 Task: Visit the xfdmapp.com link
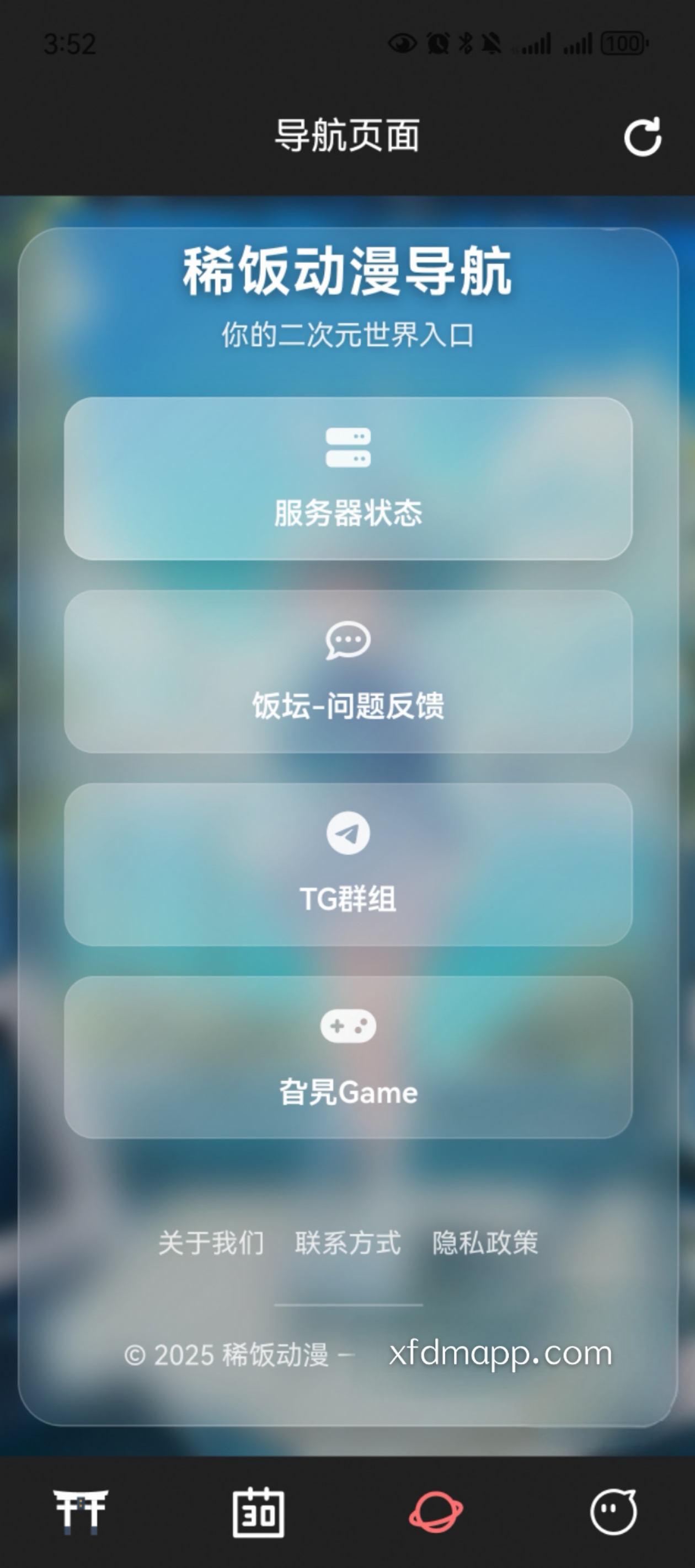500,1353
